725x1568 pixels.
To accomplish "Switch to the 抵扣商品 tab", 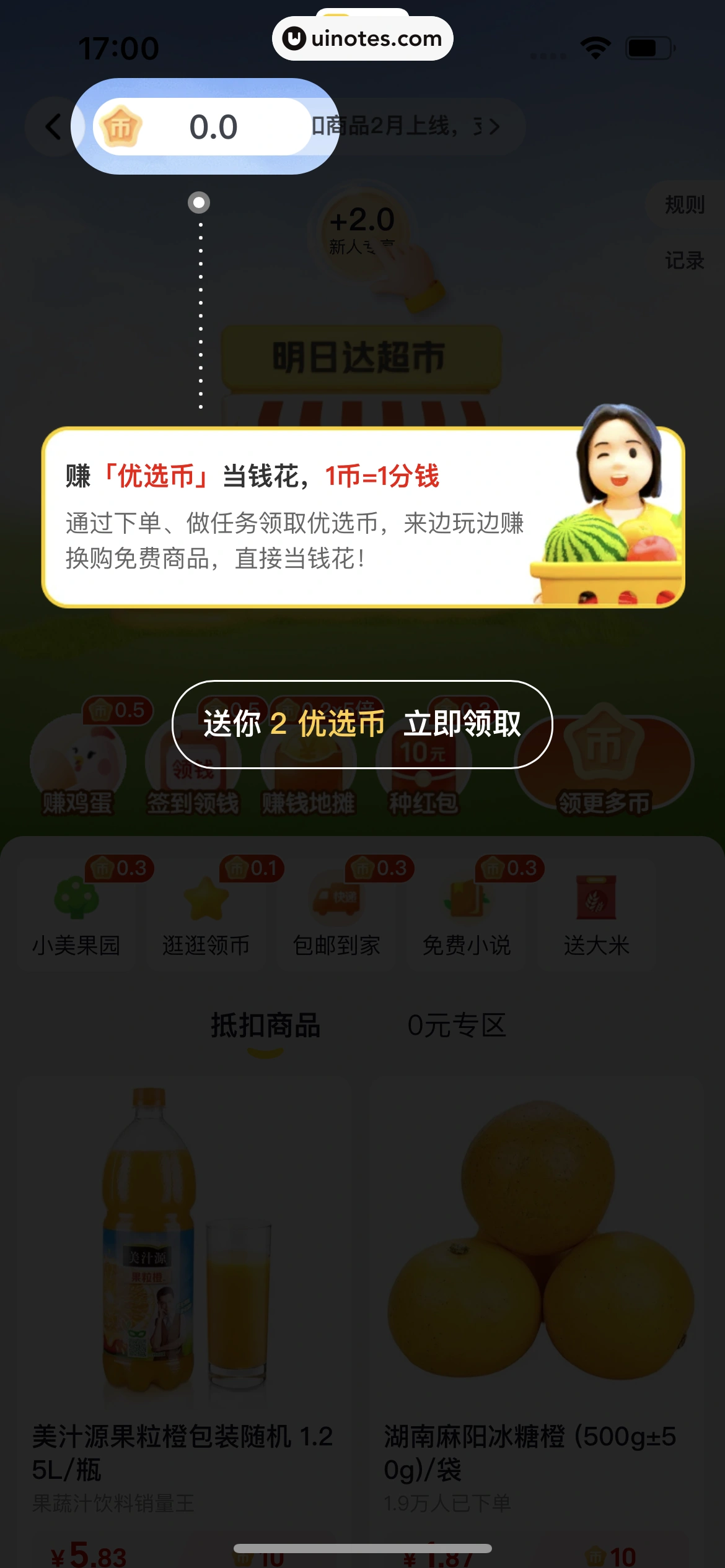I will click(265, 1025).
